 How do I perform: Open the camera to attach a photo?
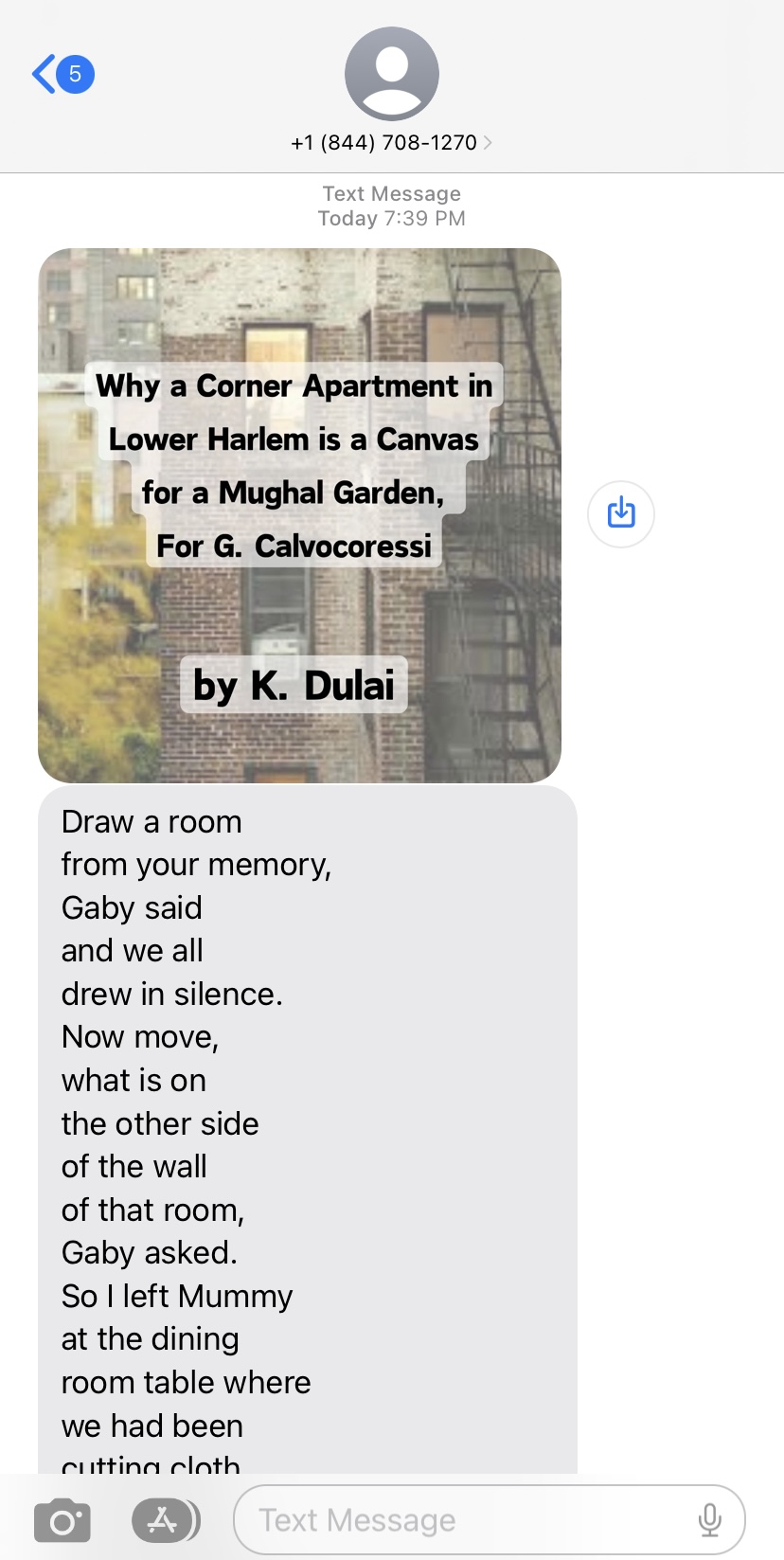62,1520
